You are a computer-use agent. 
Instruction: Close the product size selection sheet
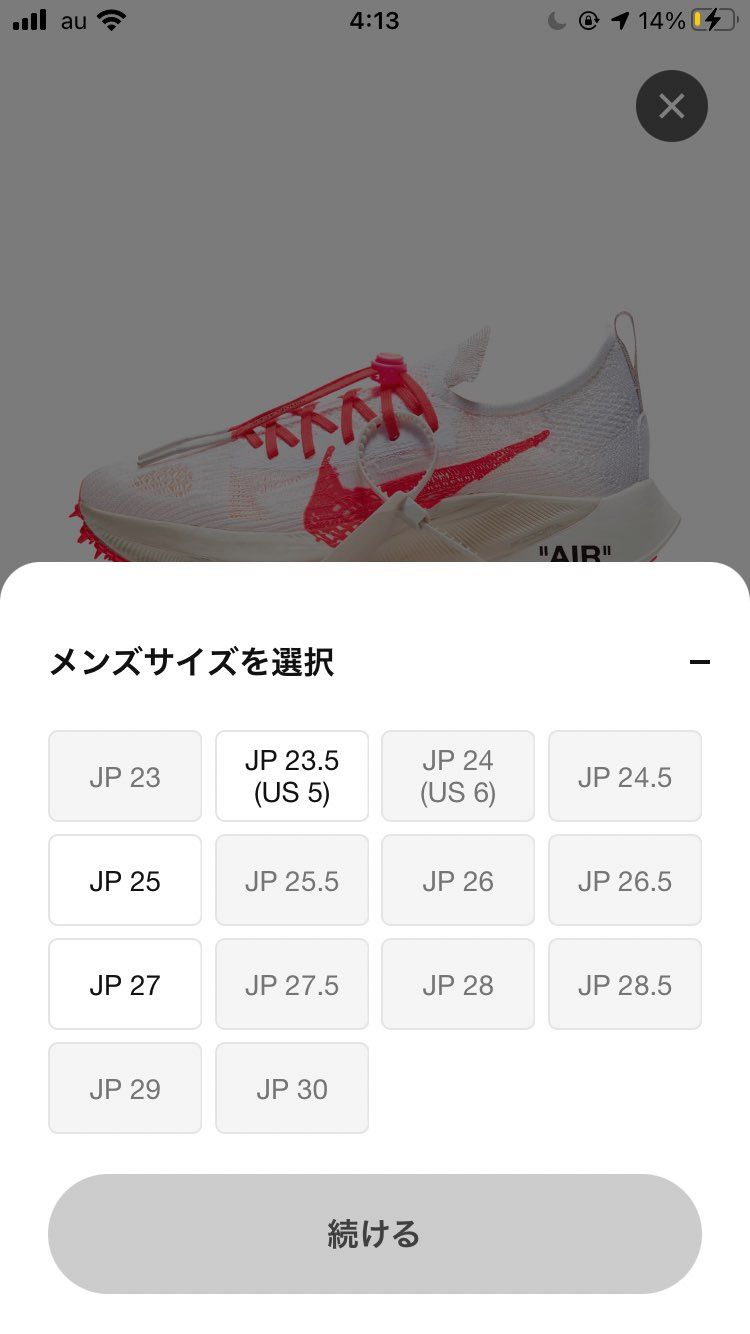671,106
